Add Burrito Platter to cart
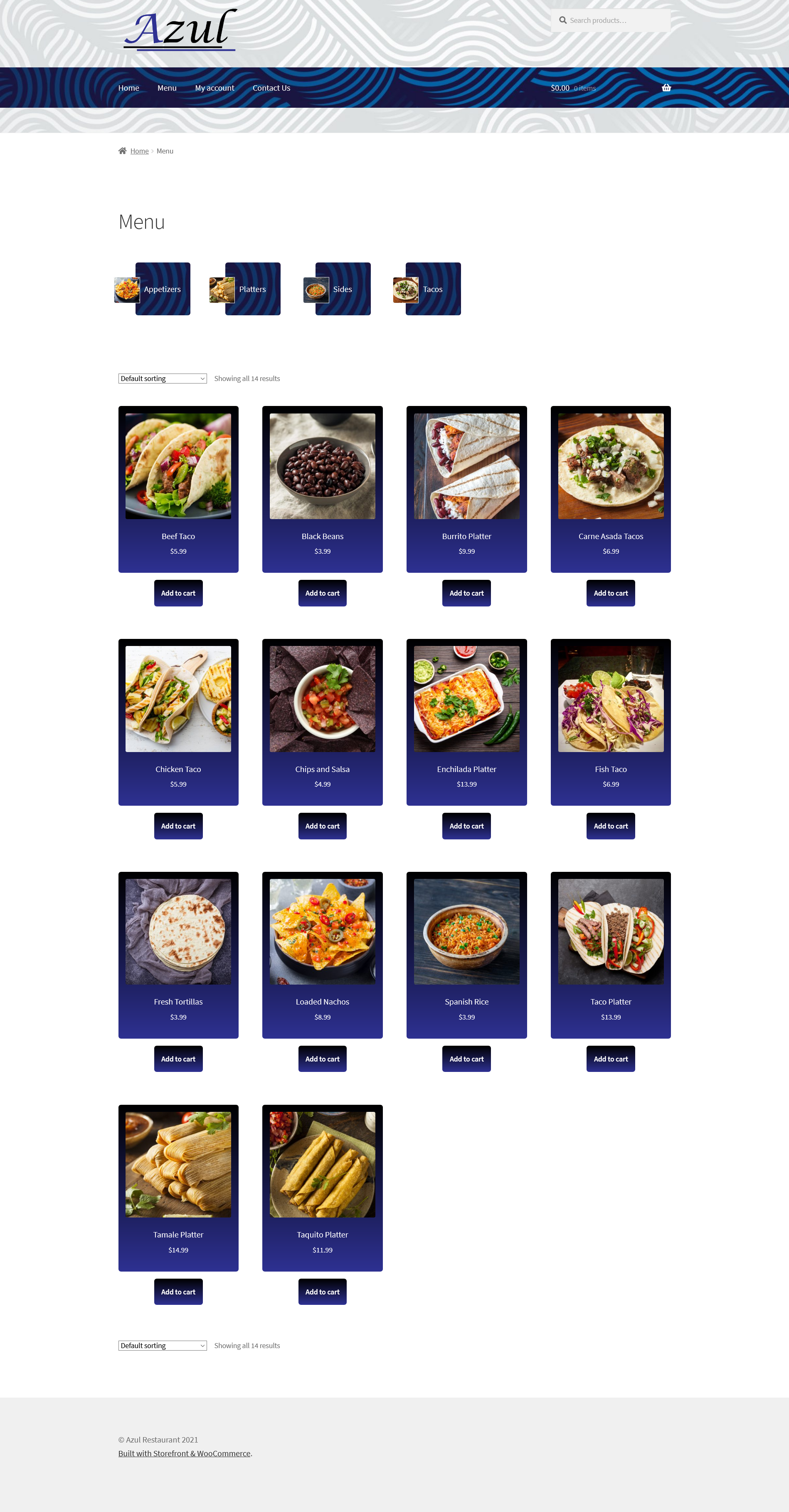789x1512 pixels. (x=466, y=593)
